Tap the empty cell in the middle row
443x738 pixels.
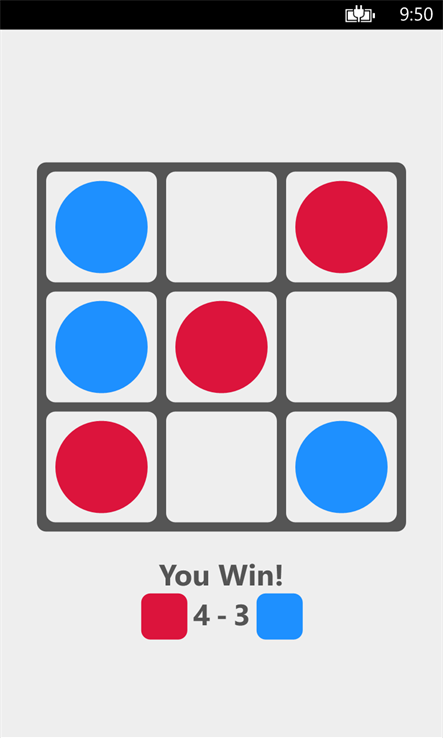[x=341, y=347]
